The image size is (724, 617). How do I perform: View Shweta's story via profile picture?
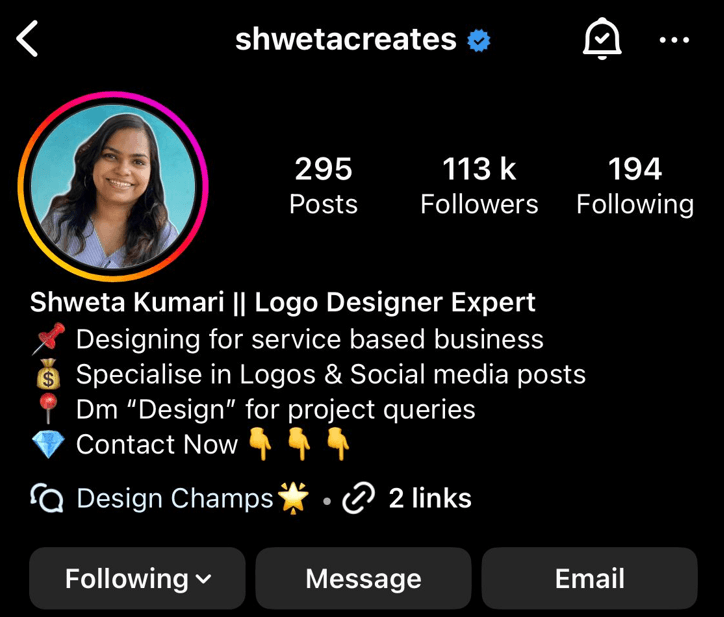[x=113, y=186]
